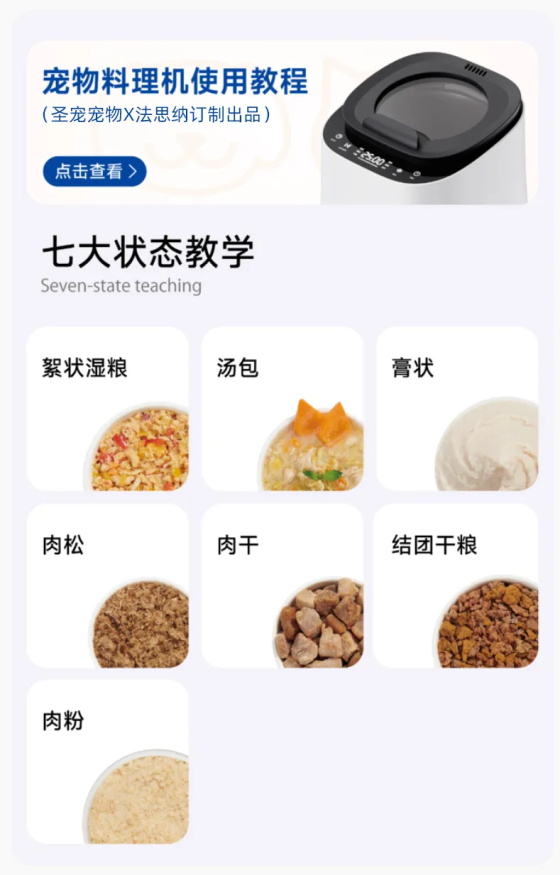Image resolution: width=560 pixels, height=875 pixels.
Task: View the 肉松 teaching card
Action: point(108,585)
